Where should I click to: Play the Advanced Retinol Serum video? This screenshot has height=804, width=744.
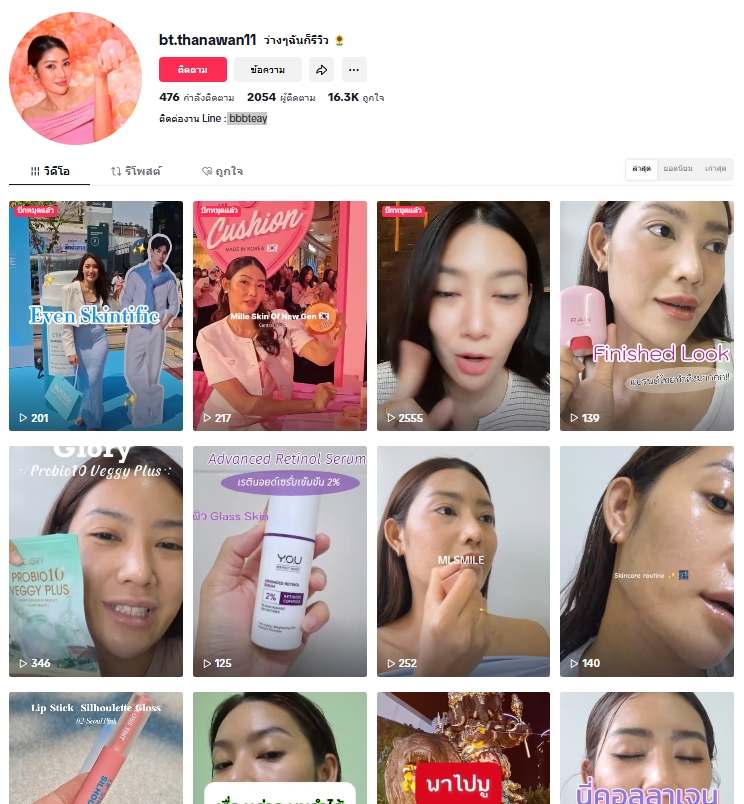279,561
